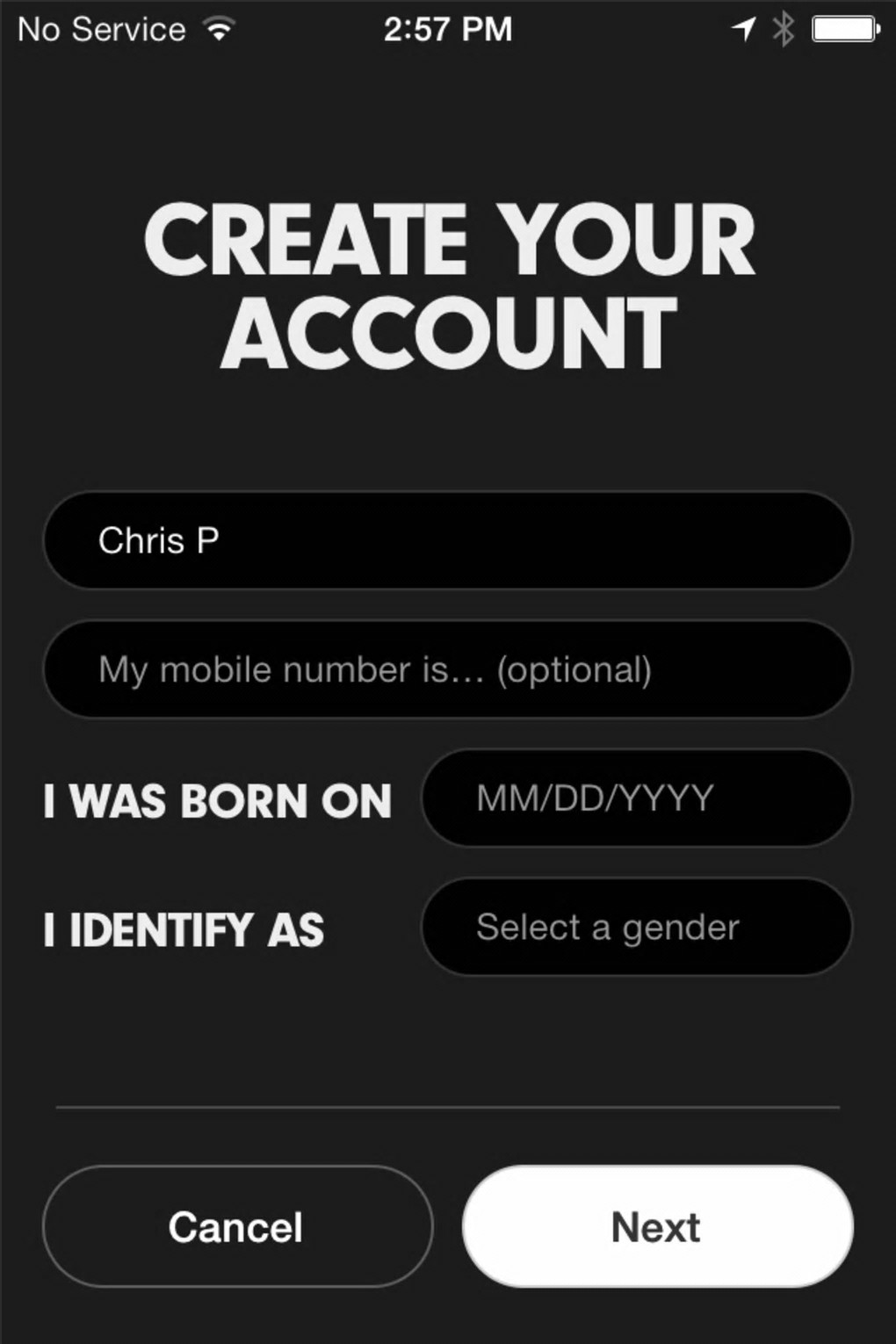Enter birth date in the MM/DD/YYYY field
This screenshot has height=1344, width=896.
[x=636, y=798]
